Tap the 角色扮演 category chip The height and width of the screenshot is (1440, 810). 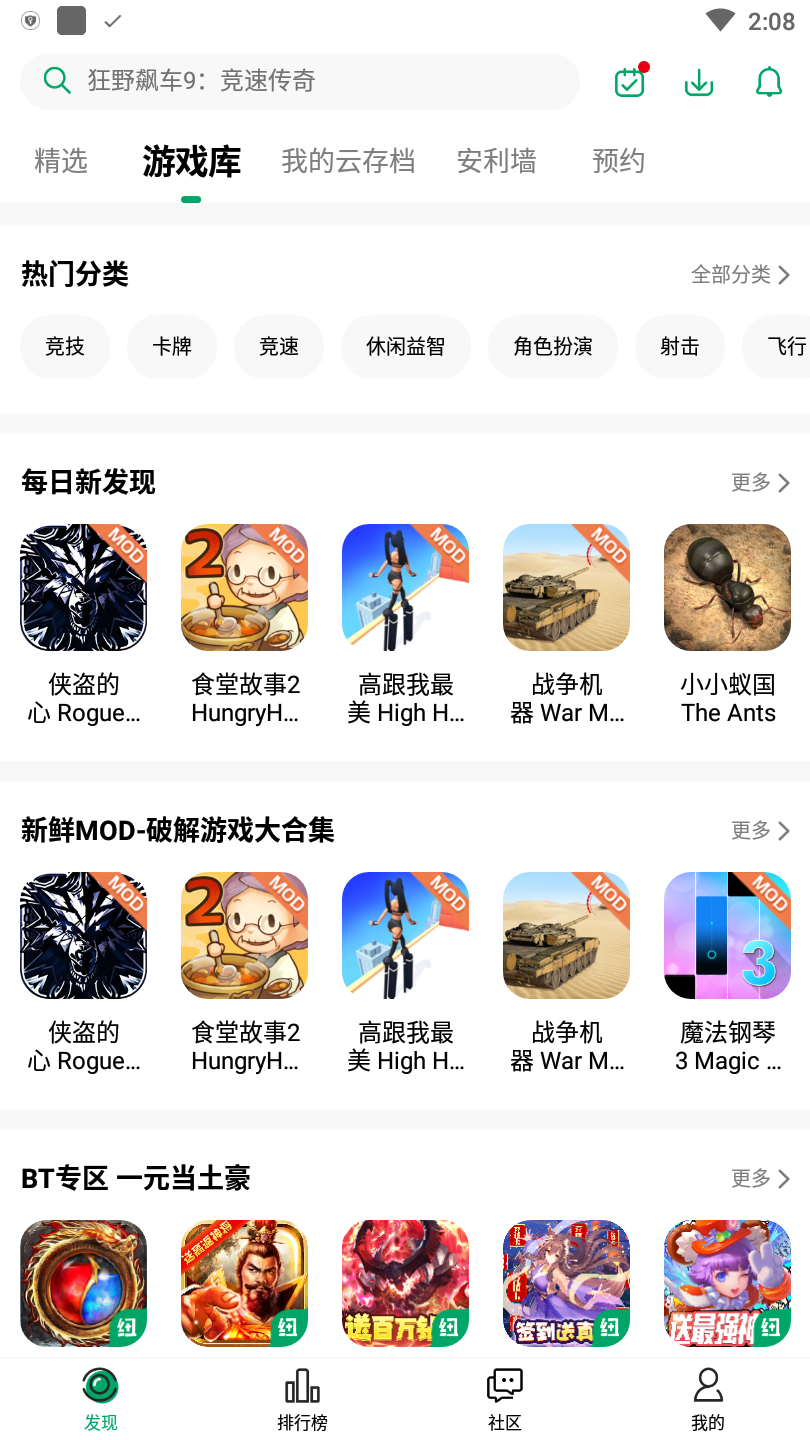[553, 346]
